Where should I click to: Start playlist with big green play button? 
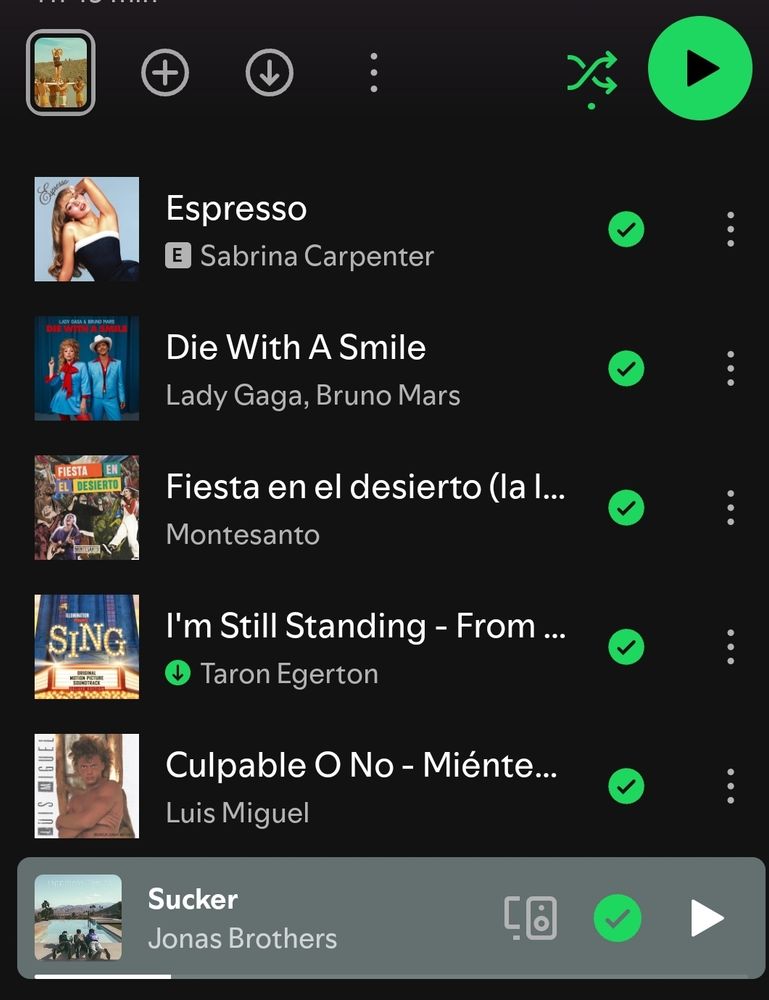700,68
